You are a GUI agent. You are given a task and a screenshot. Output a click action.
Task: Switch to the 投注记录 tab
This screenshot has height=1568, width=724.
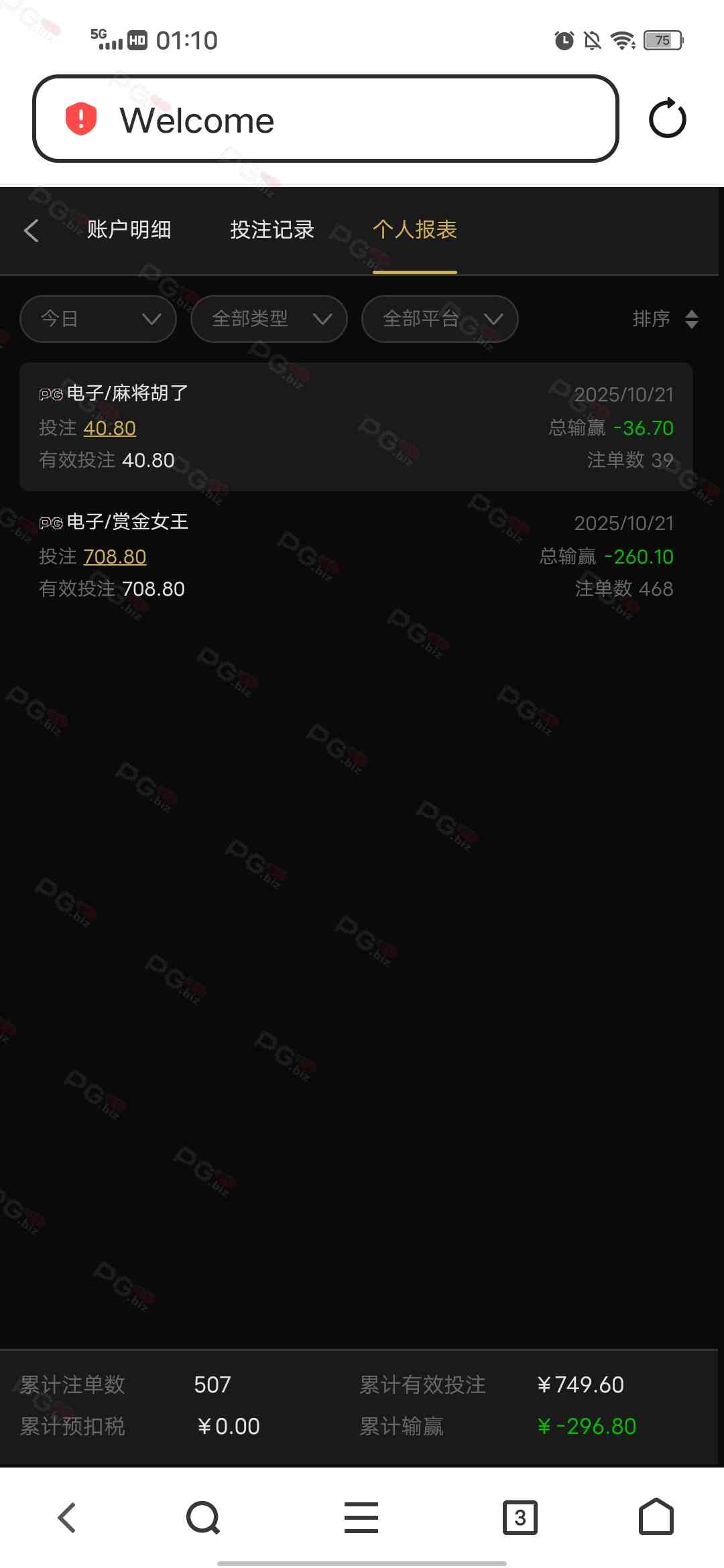[x=272, y=230]
